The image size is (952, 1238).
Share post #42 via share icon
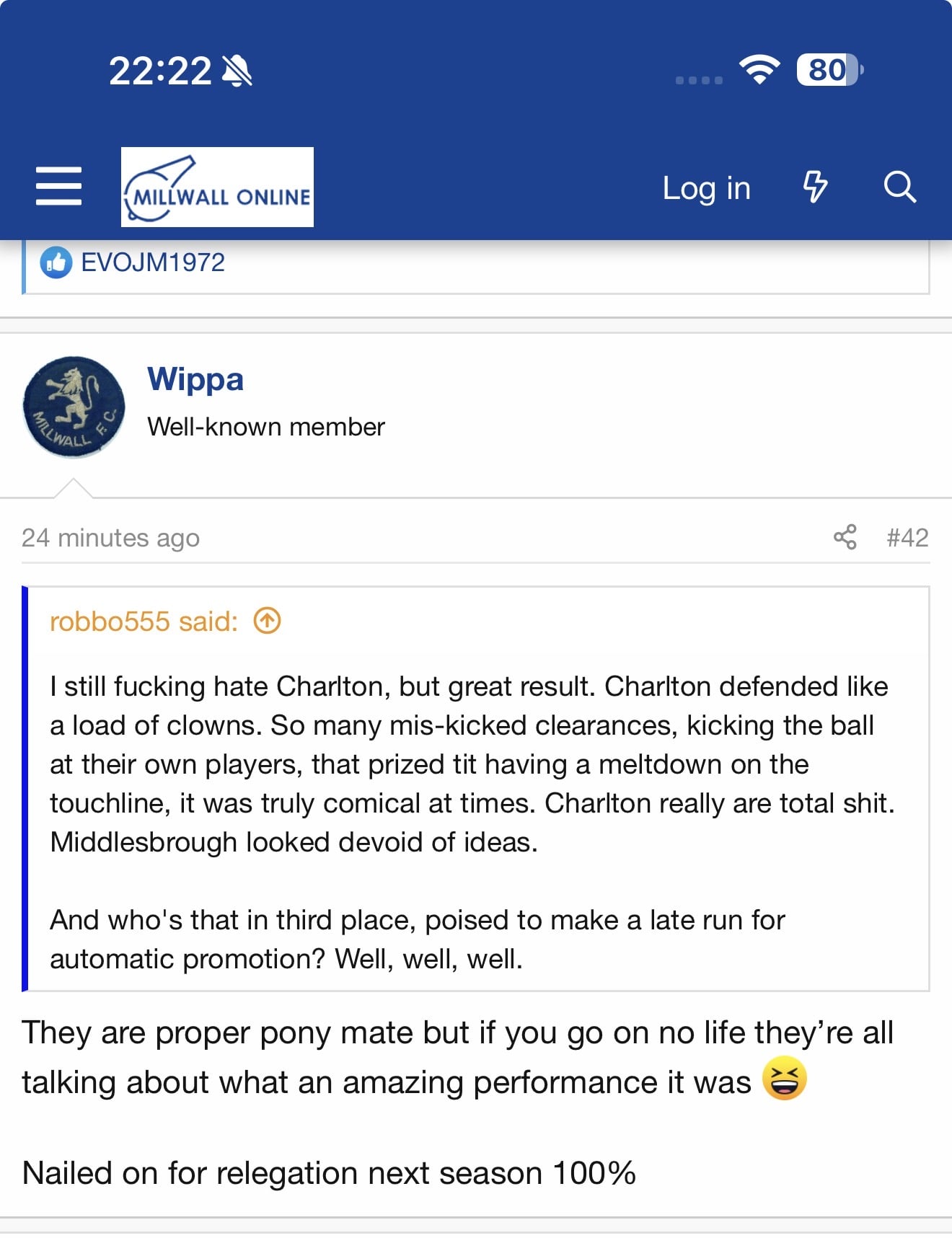click(845, 538)
